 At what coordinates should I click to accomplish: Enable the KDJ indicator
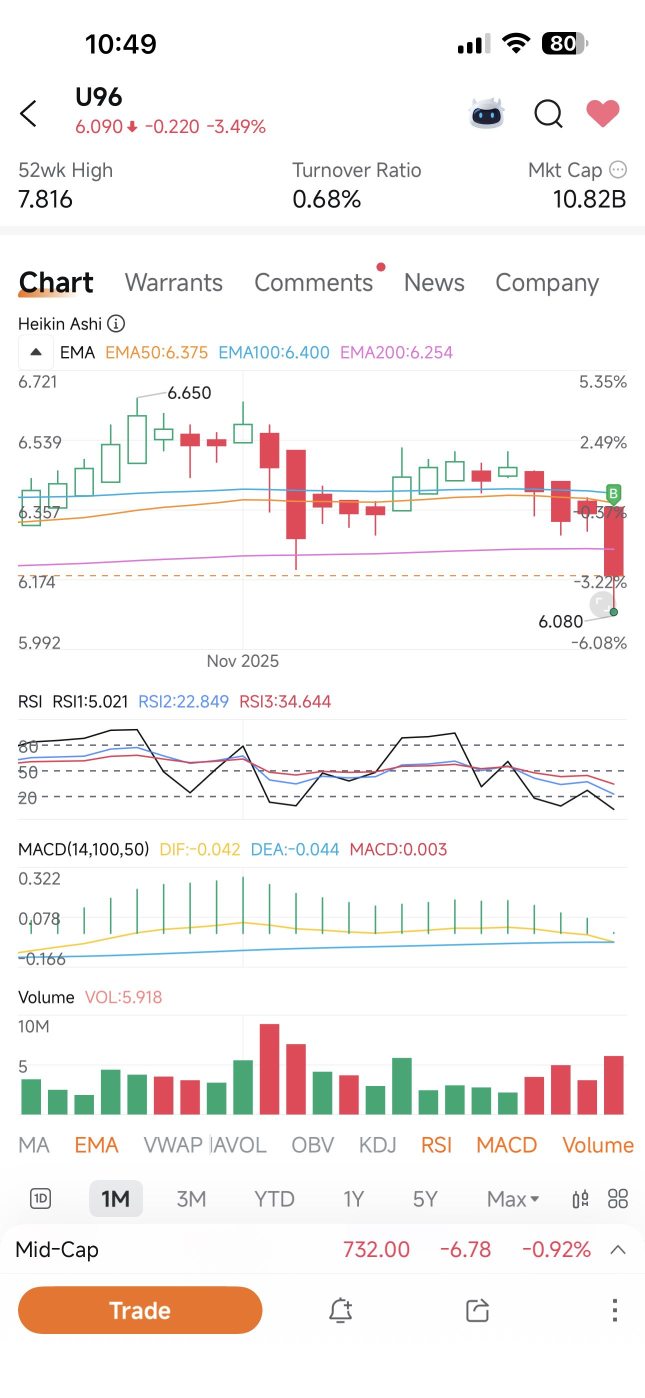click(x=379, y=1145)
